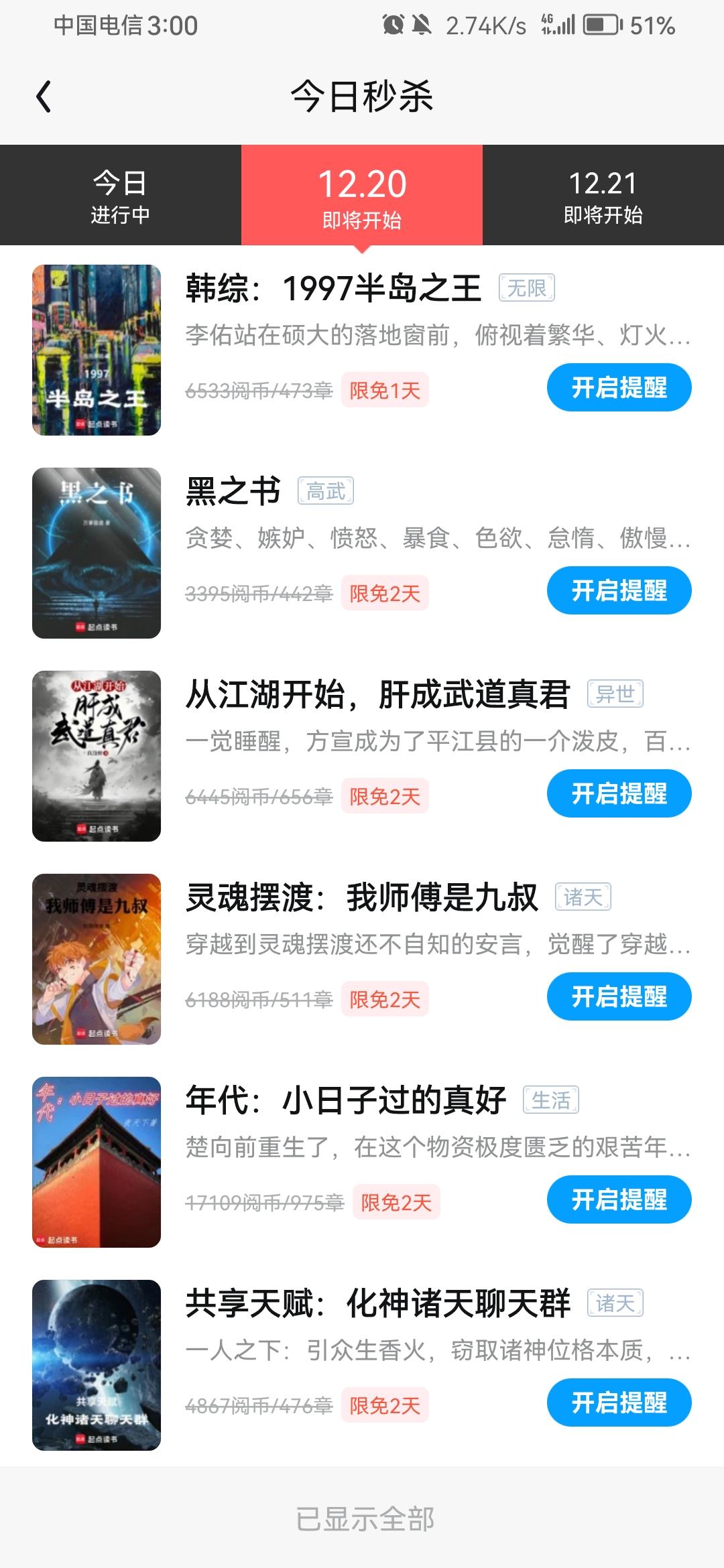Image resolution: width=724 pixels, height=1568 pixels.
Task: Open book cover of 韩综：1997半岛之王
Action: (97, 350)
